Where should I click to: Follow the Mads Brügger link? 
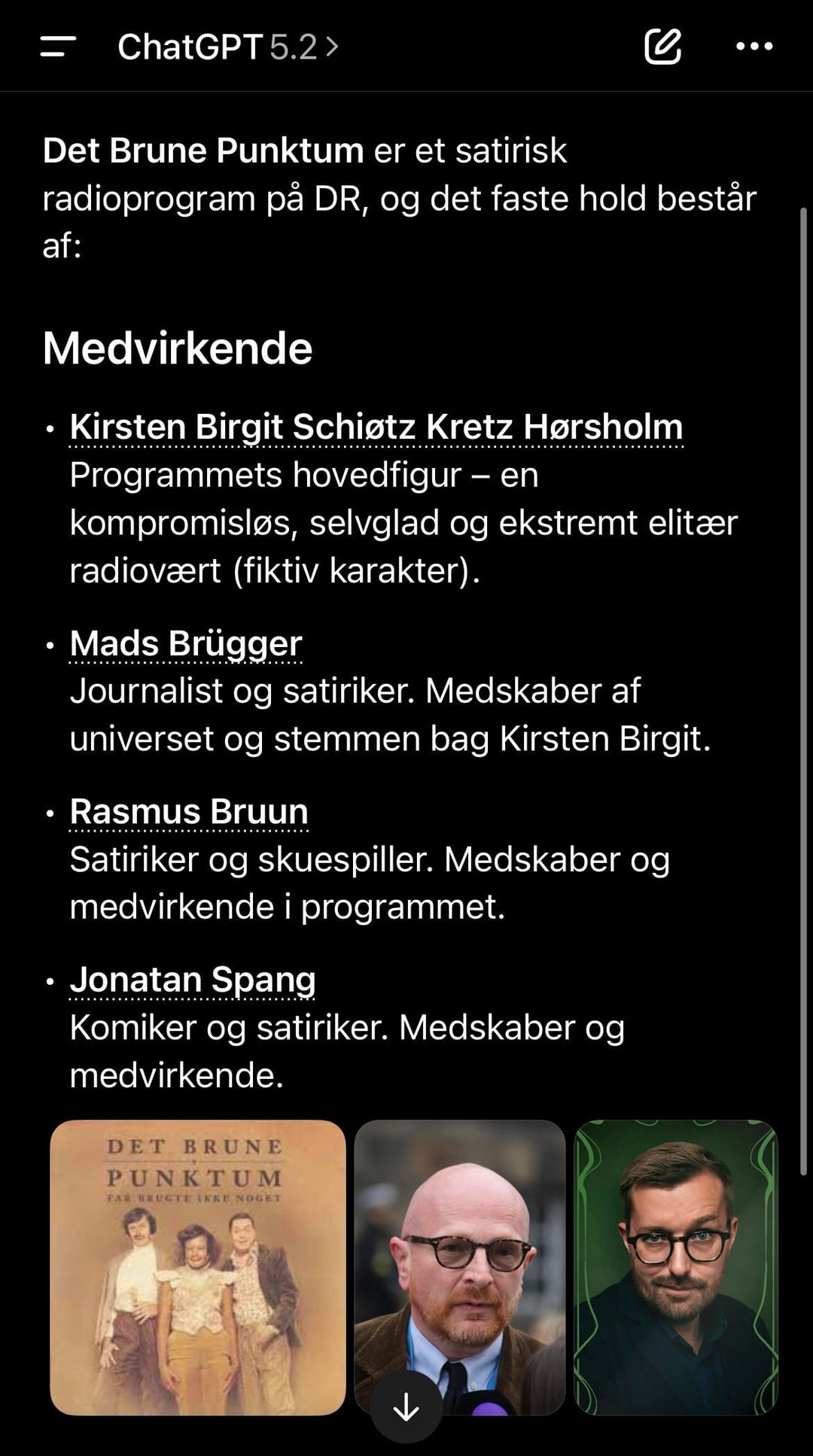click(186, 644)
